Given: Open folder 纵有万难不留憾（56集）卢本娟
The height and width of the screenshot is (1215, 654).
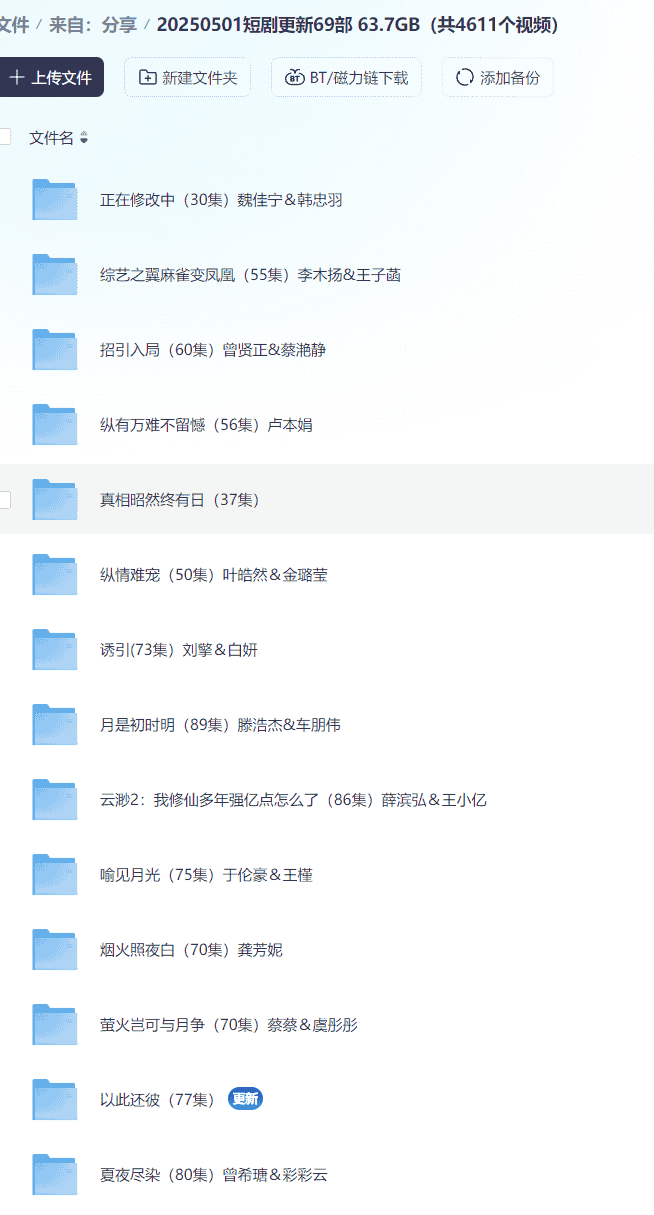Looking at the screenshot, I should pos(205,425).
